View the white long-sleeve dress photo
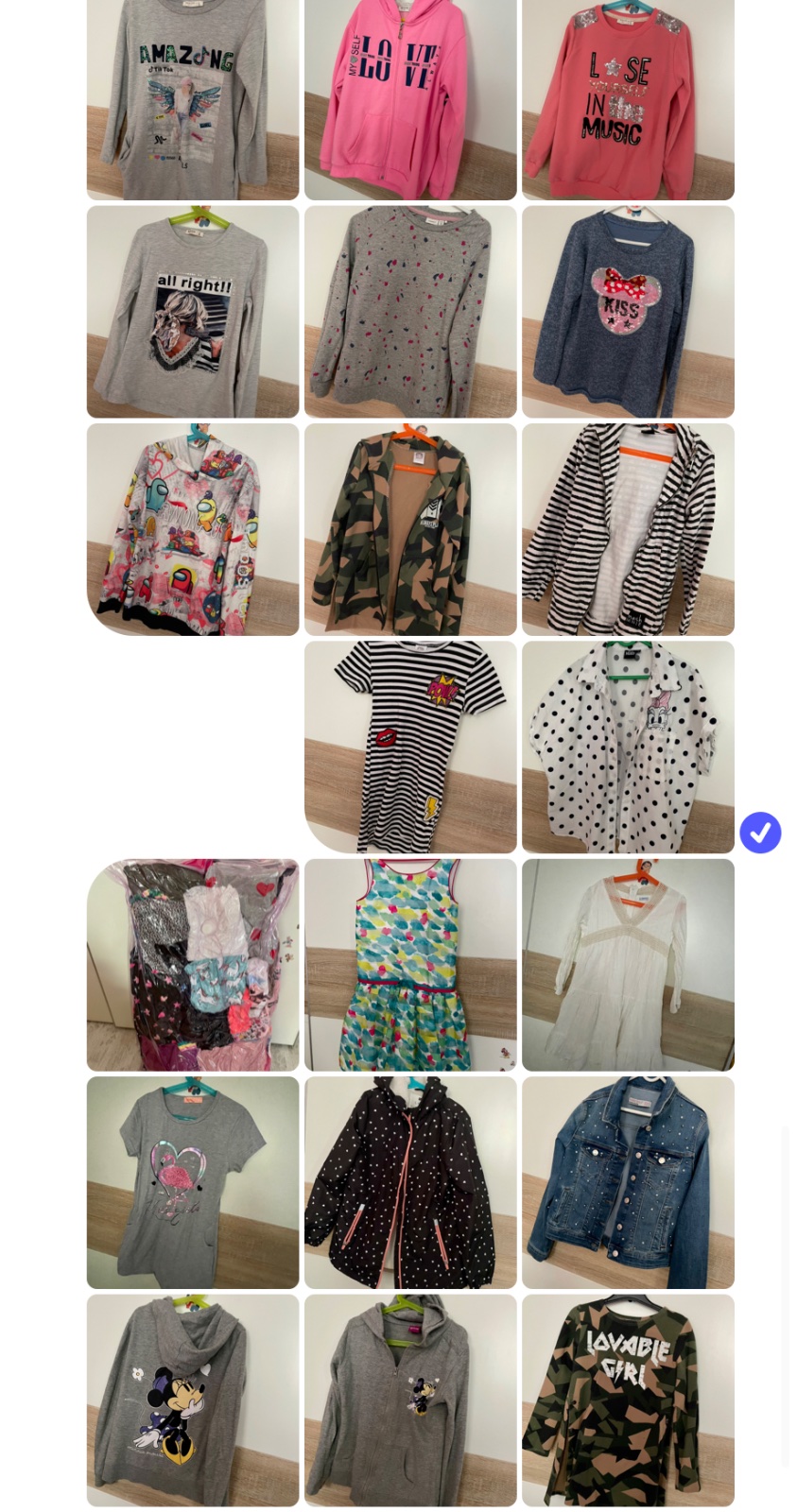Screen dimensions: 797x1512 [628, 965]
